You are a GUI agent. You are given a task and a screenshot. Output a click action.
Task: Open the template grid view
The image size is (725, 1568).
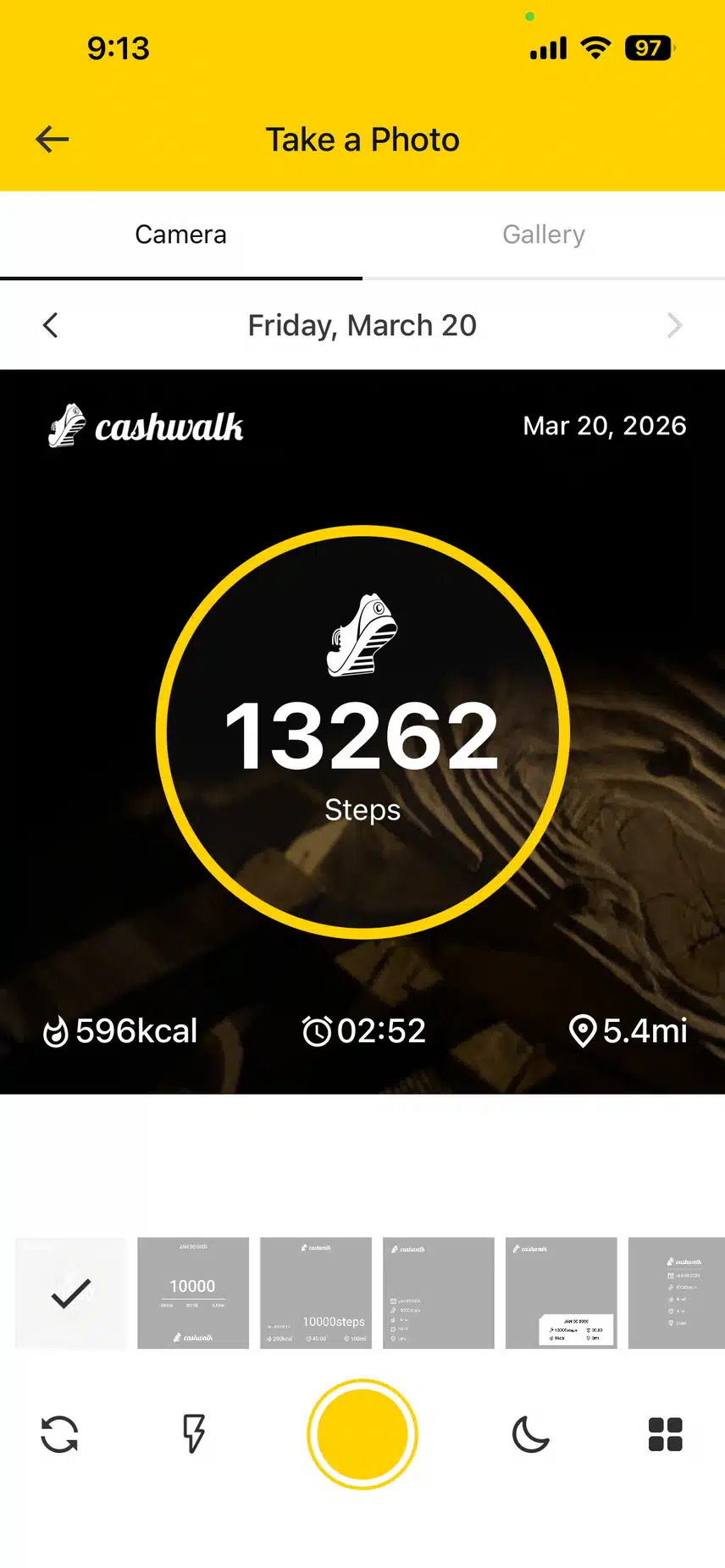coord(665,1434)
